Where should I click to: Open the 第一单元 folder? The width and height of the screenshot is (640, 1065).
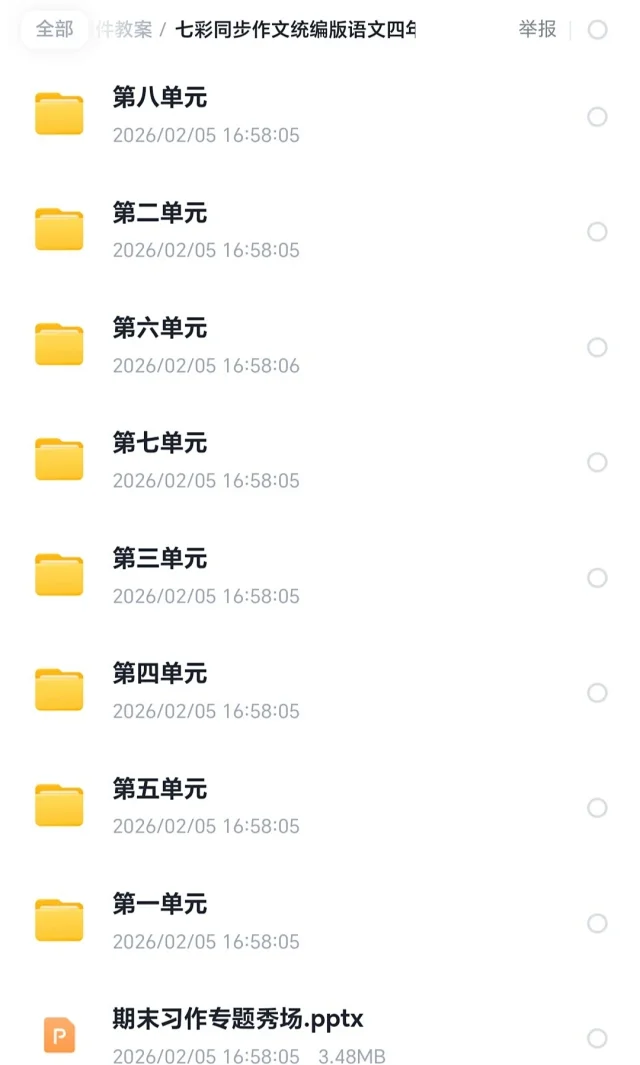[x=160, y=905]
